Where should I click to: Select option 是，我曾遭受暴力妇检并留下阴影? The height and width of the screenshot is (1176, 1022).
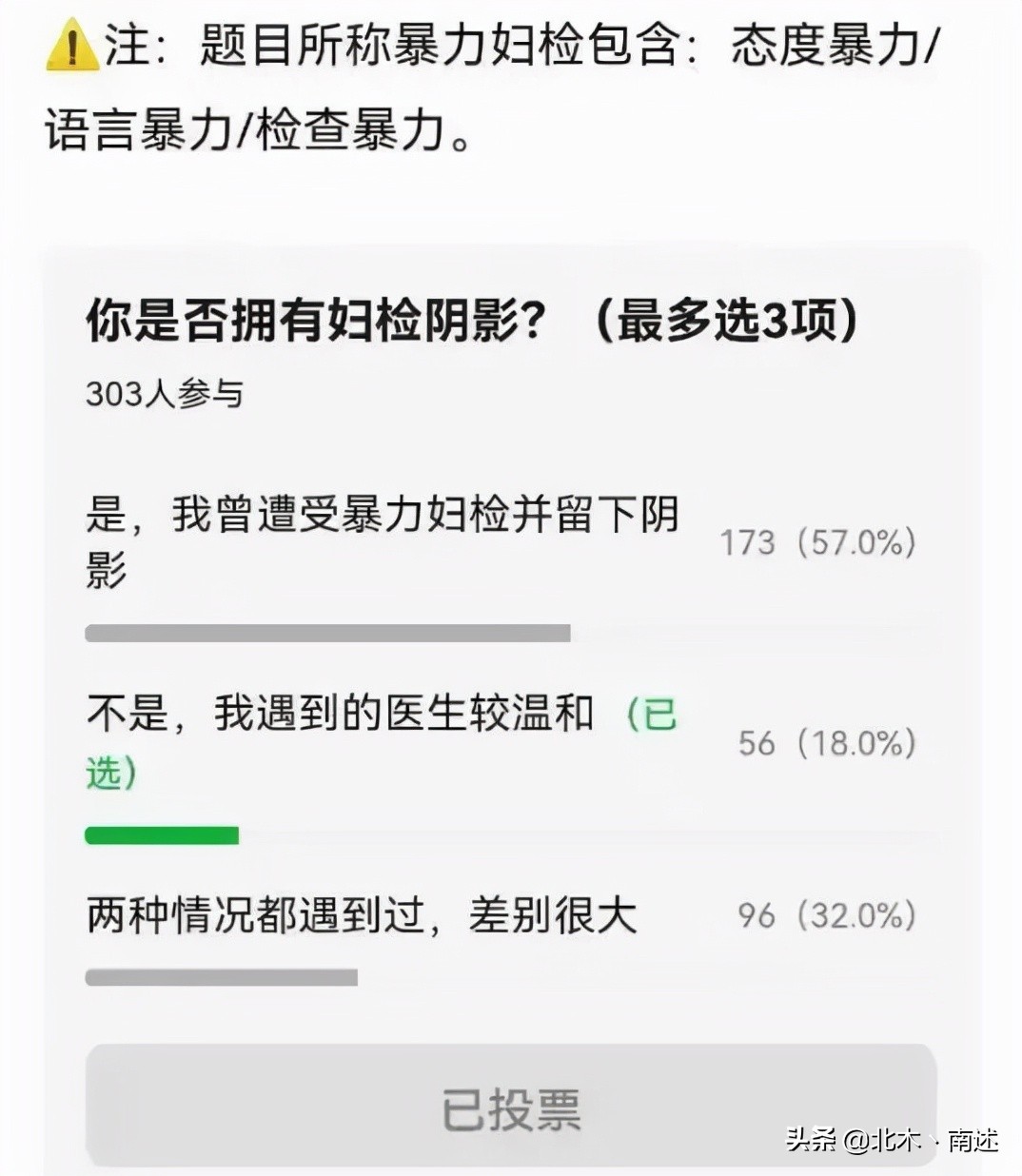pyautogui.click(x=381, y=519)
